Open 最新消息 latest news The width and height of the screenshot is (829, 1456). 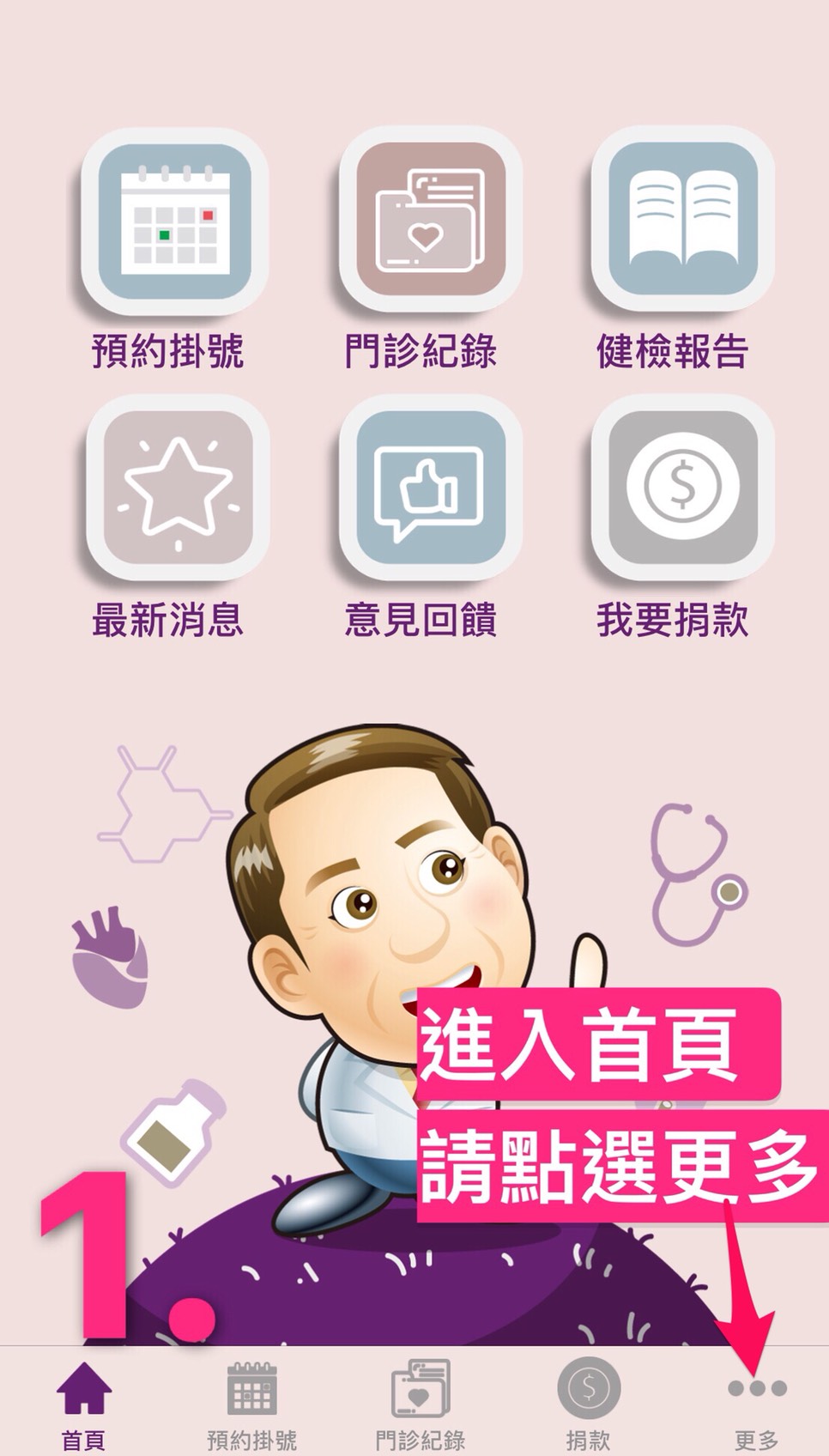click(x=178, y=488)
